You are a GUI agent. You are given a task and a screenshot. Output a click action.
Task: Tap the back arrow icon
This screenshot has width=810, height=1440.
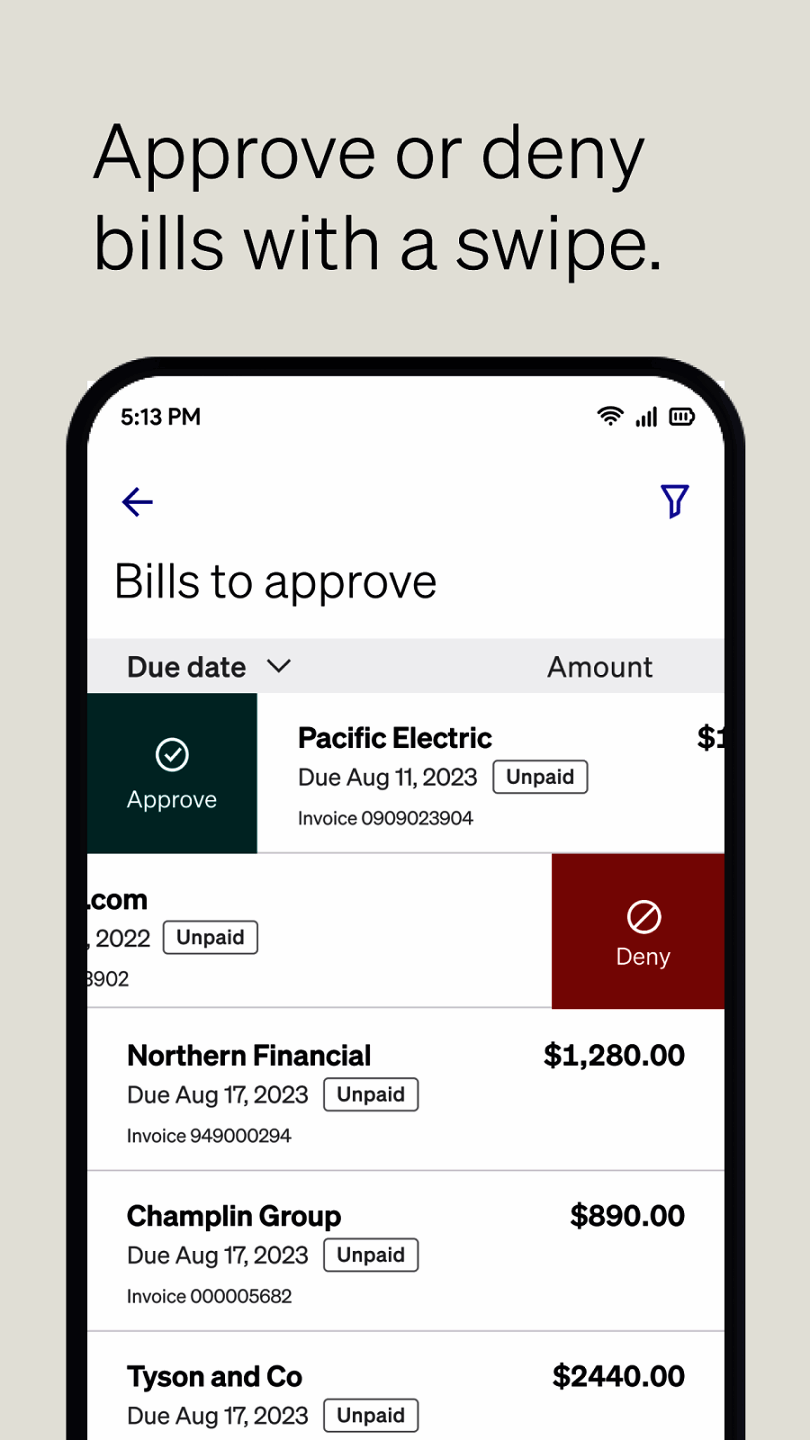137,501
